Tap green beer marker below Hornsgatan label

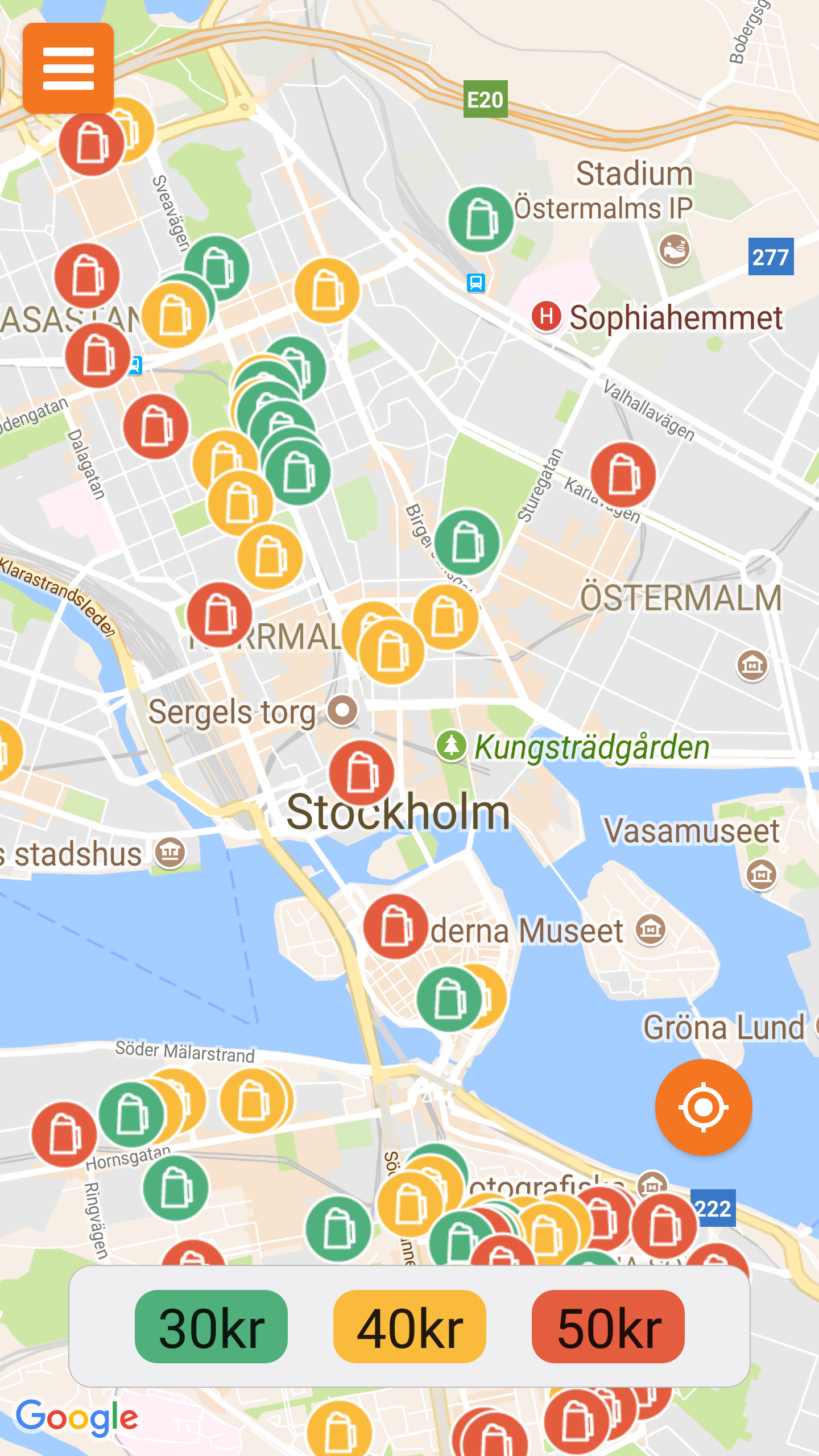point(176,1188)
